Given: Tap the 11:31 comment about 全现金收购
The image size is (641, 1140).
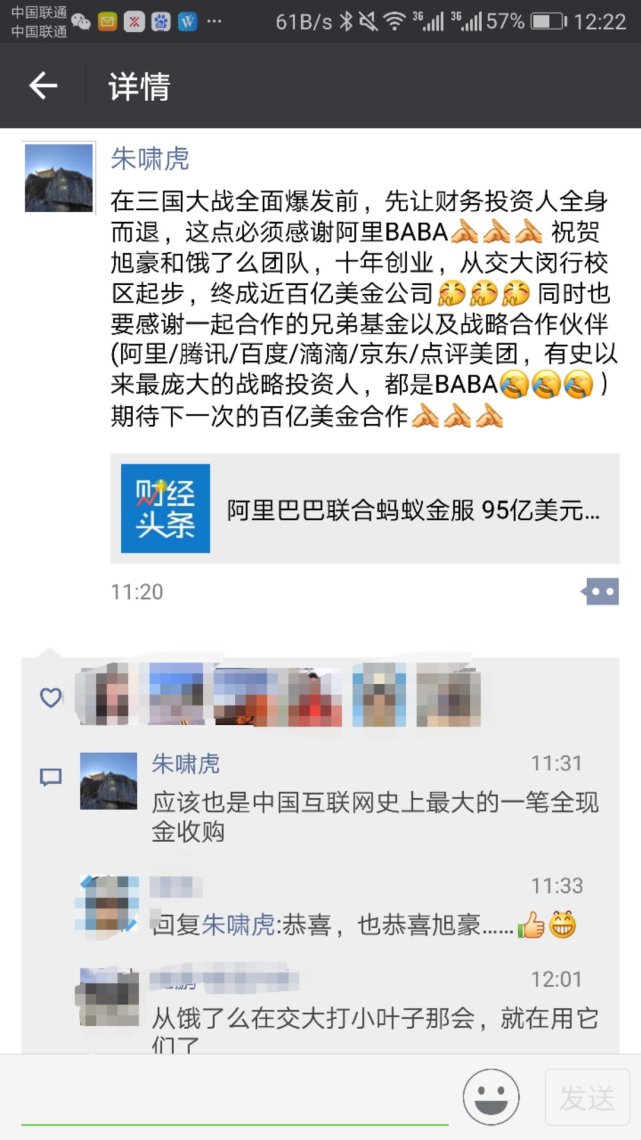Looking at the screenshot, I should tap(375, 817).
